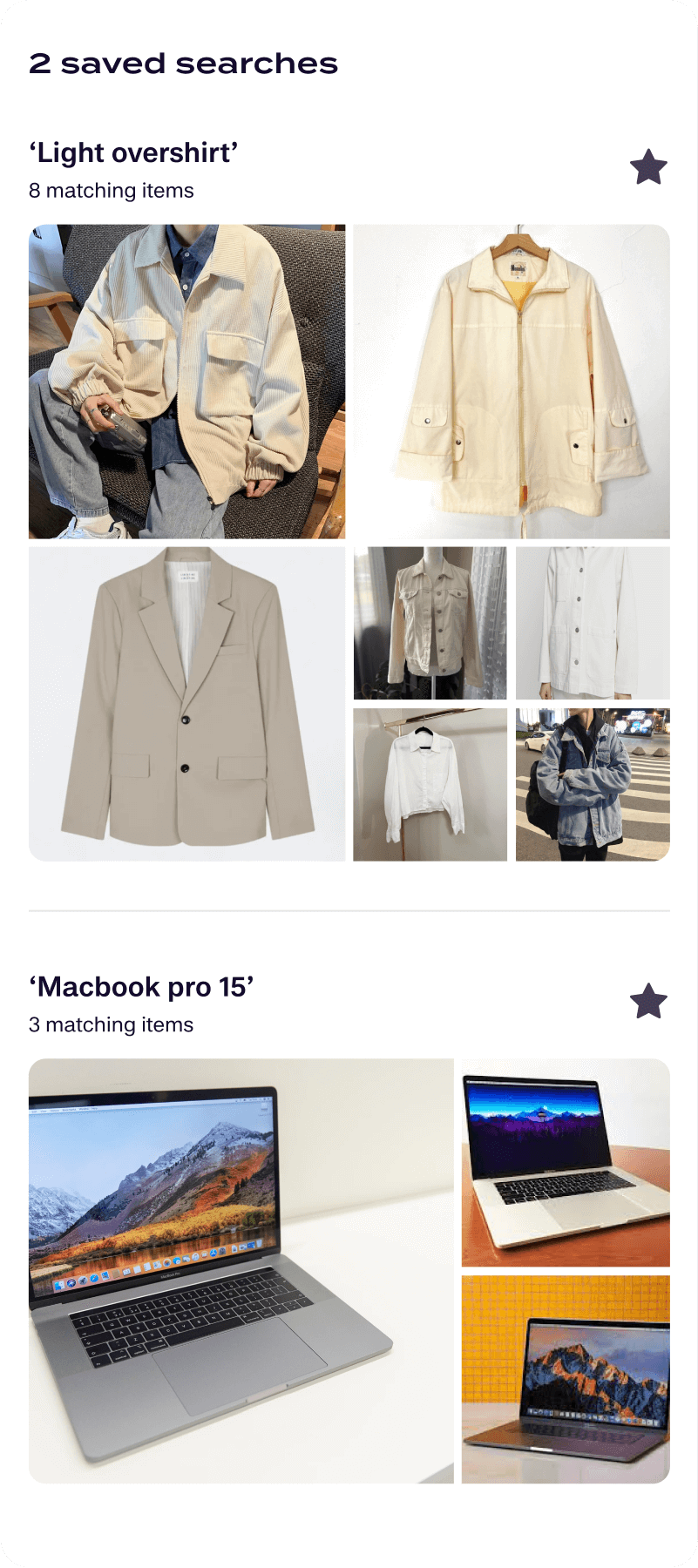Viewport: 698px width, 1568px height.
Task: Open the cream zip jacket on hanger
Action: click(512, 382)
